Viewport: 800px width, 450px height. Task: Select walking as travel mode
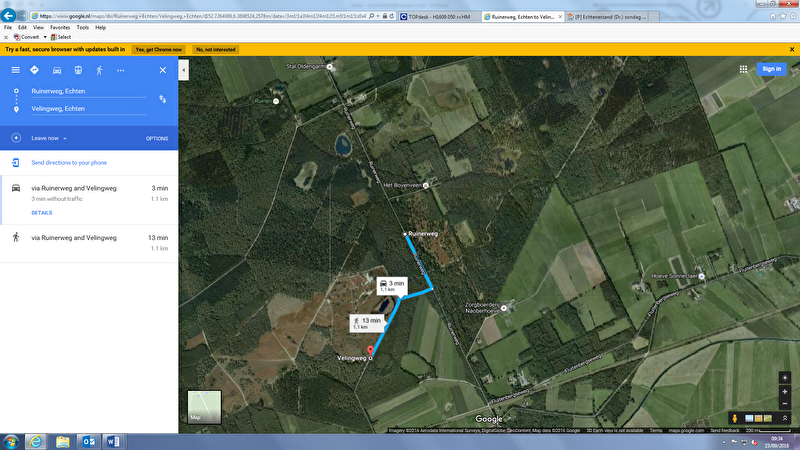[x=99, y=70]
